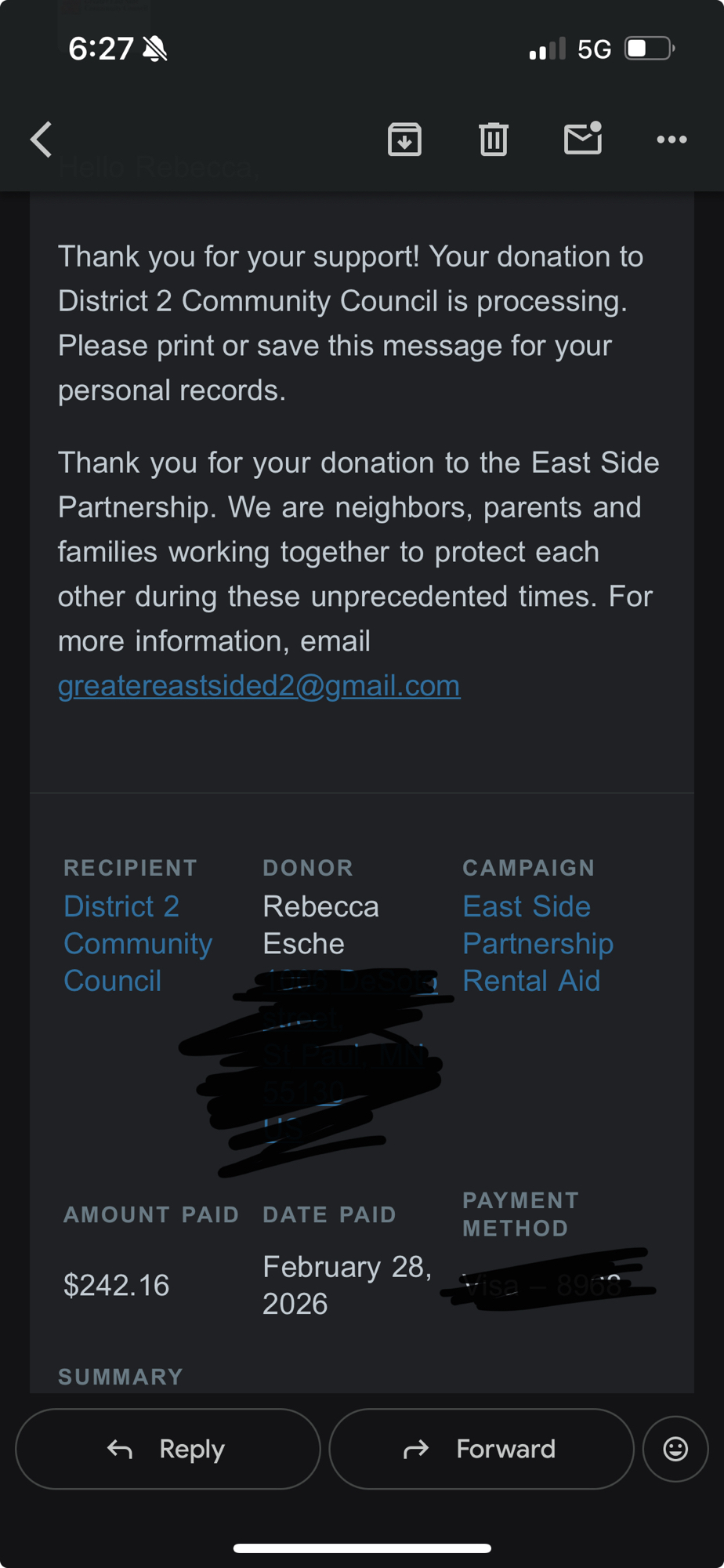Mark this email as unread
The image size is (724, 1568).
coord(582,139)
